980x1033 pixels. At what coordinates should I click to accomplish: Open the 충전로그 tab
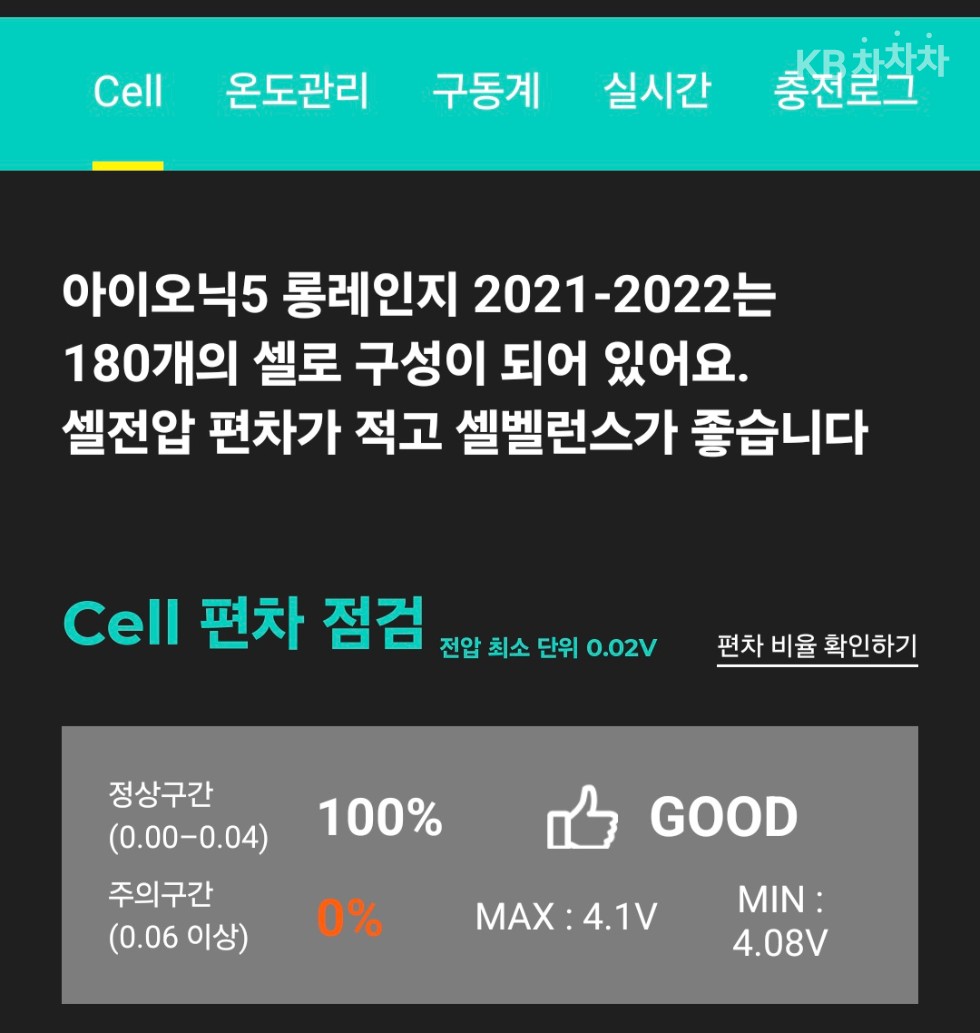846,91
